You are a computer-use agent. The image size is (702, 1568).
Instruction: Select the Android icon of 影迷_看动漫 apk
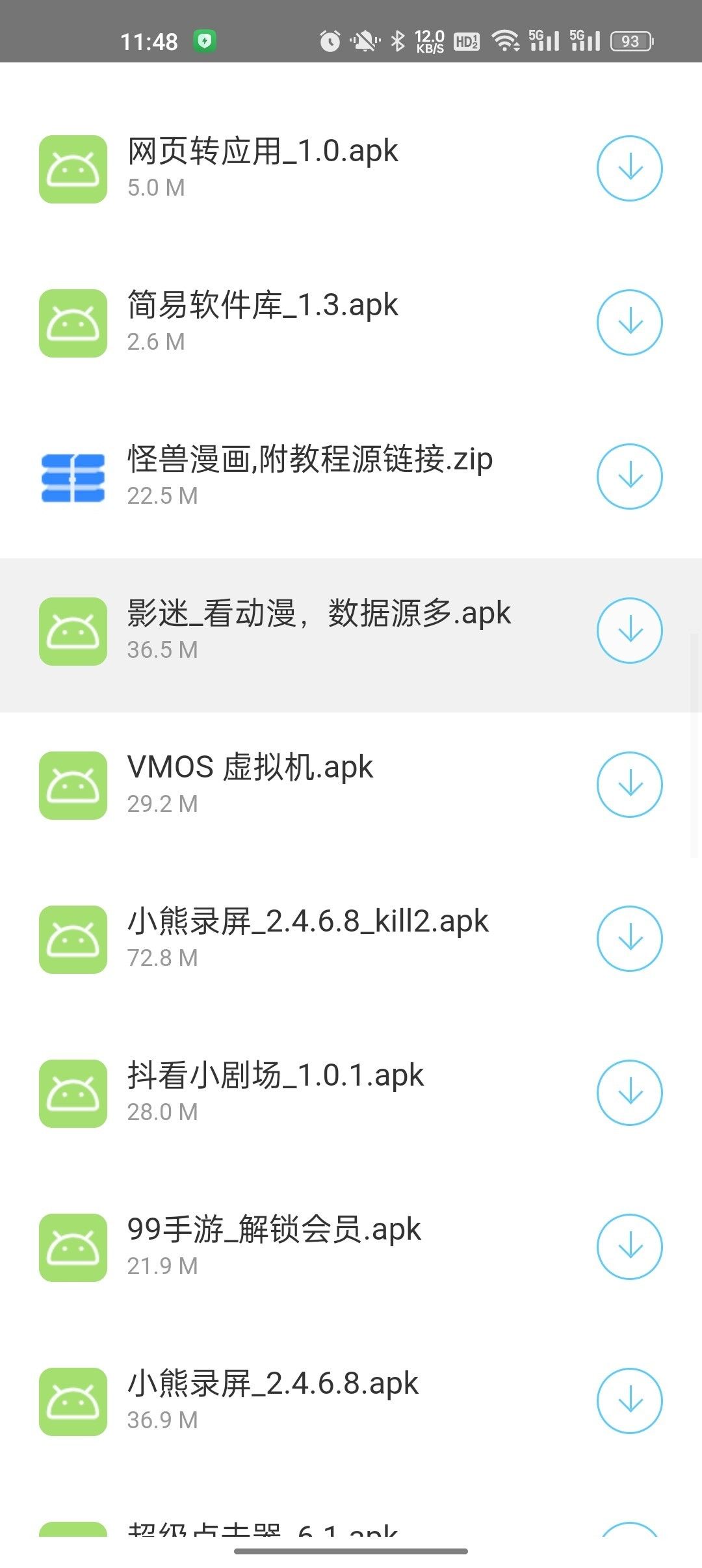click(73, 630)
